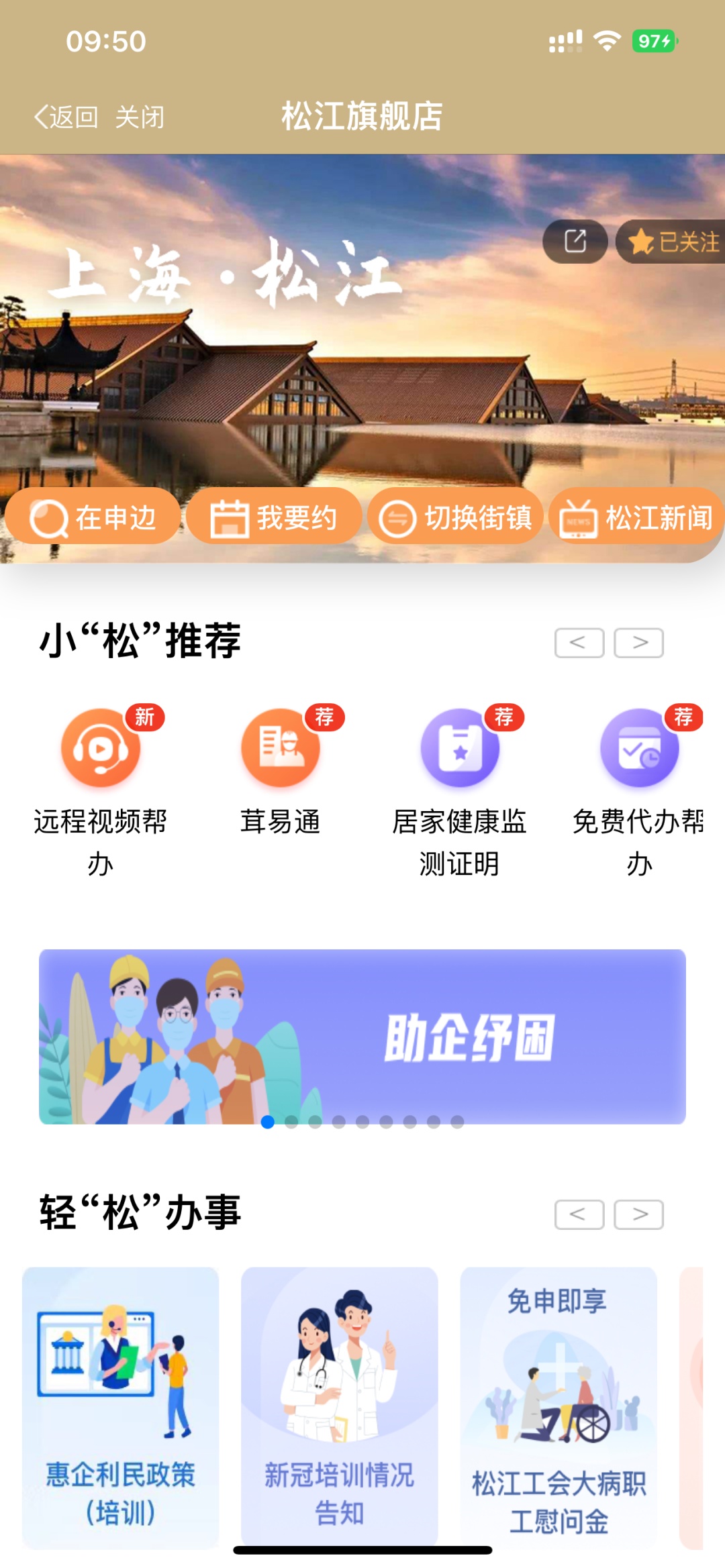Show next 轻"松"办事 cards
Viewport: 725px width, 1568px height.
click(x=638, y=1214)
